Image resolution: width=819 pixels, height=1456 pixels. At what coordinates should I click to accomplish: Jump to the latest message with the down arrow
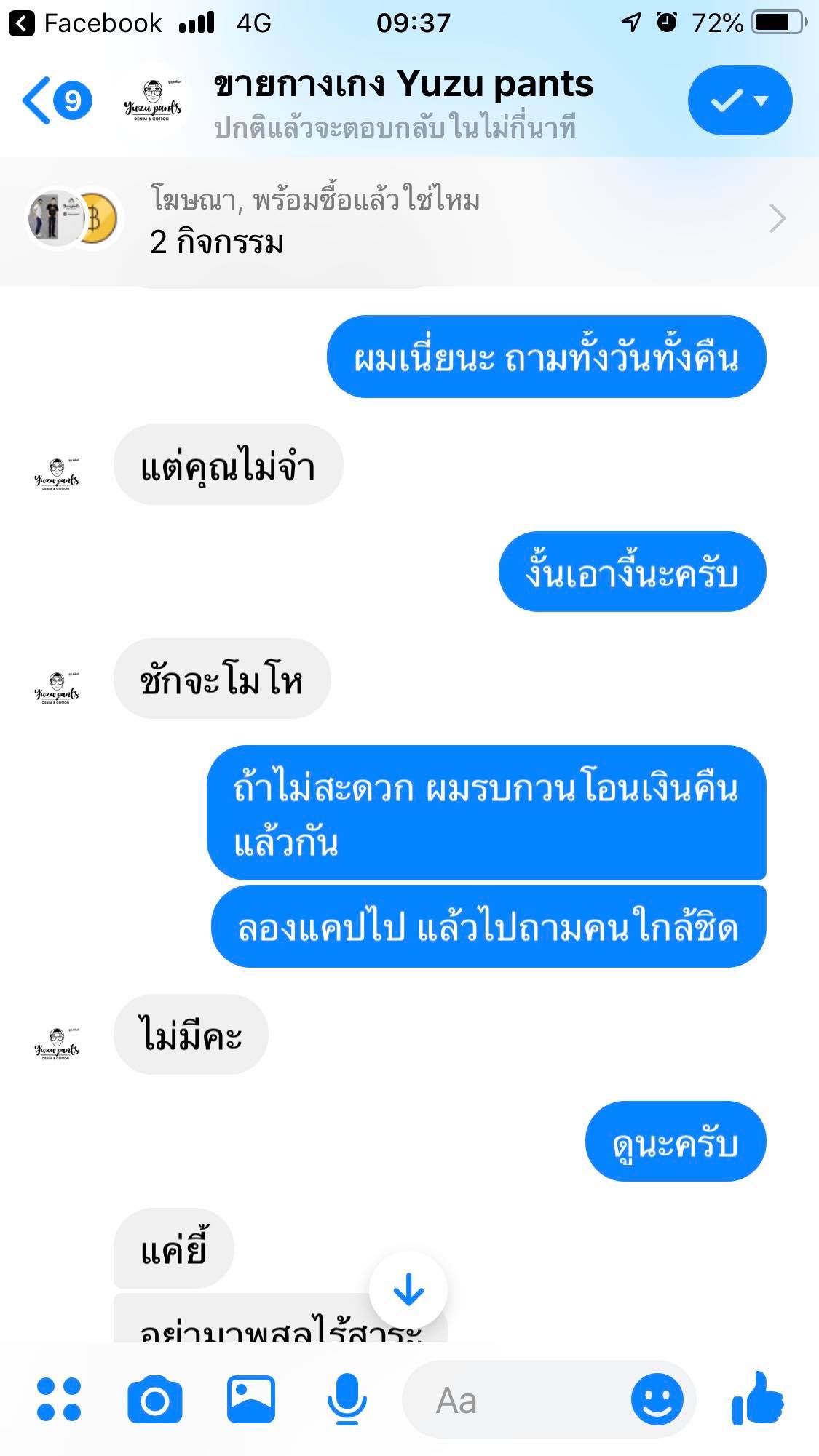408,1289
